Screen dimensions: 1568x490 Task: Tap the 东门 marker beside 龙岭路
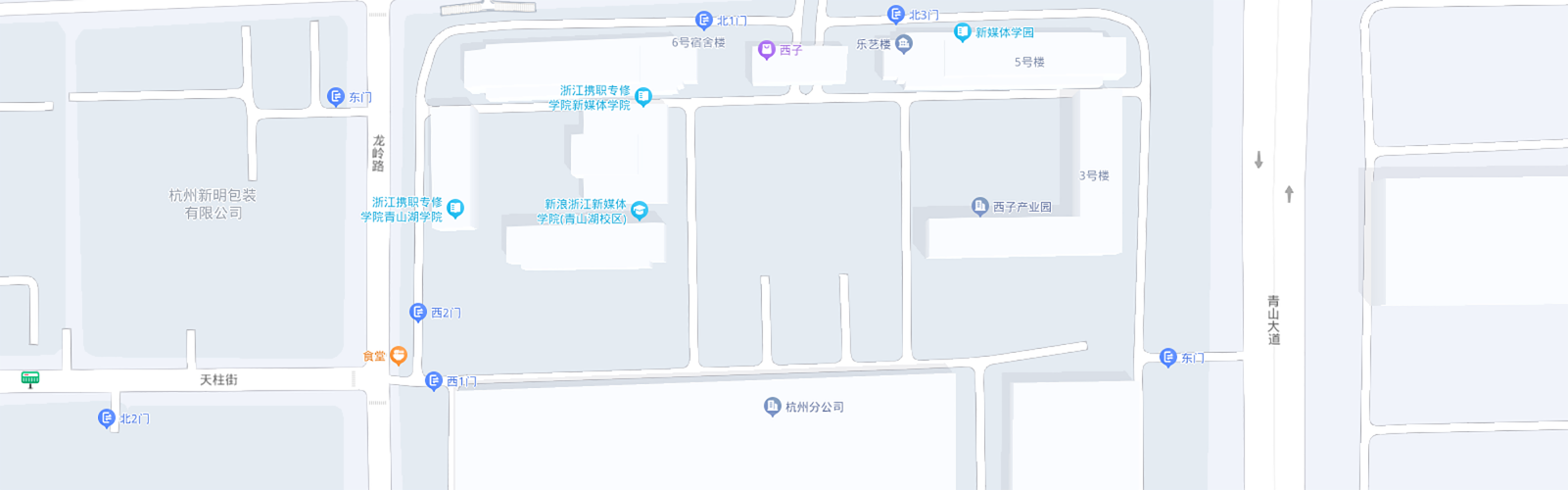(x=336, y=96)
